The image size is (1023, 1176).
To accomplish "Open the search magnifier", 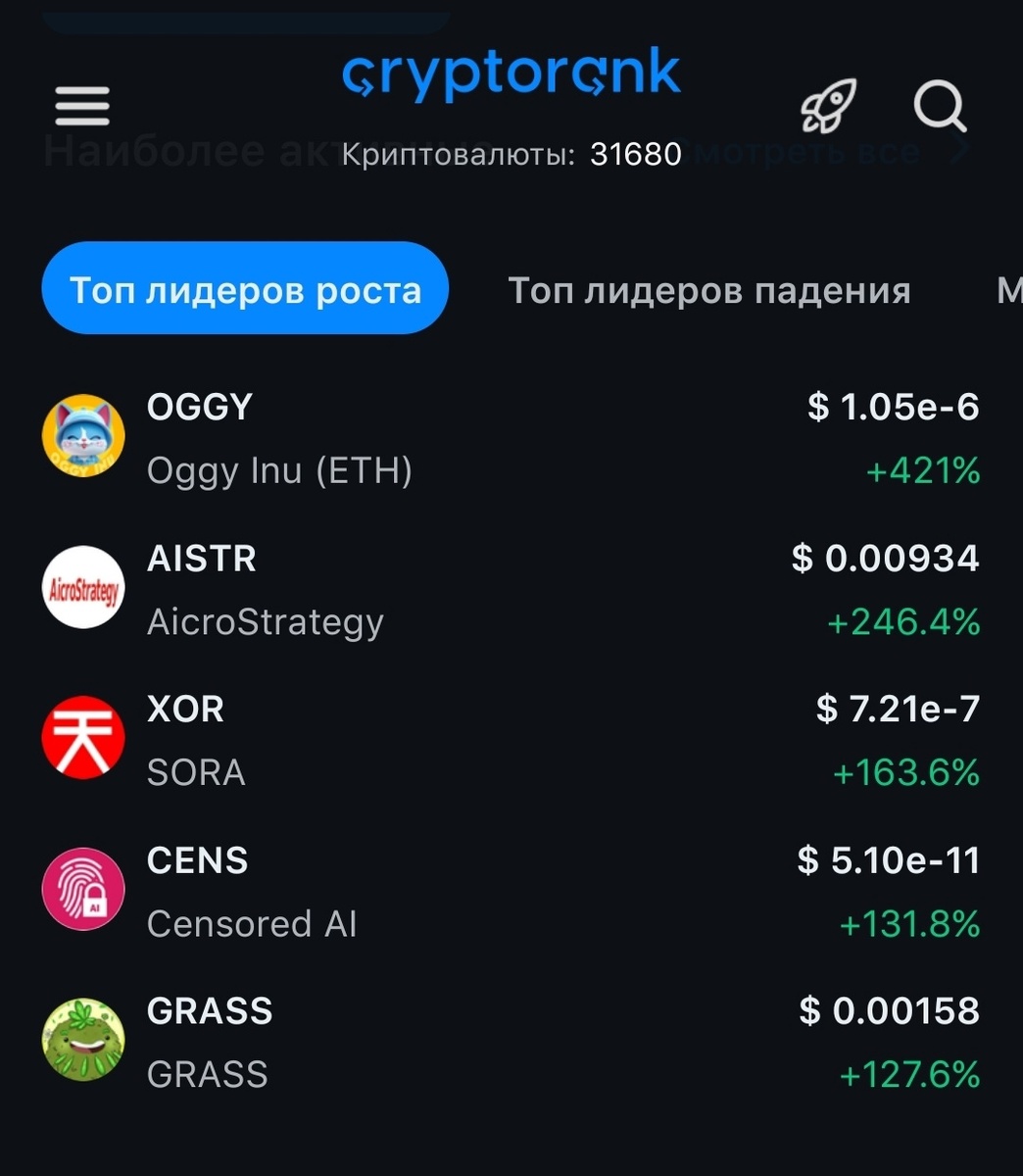I will 940,106.
